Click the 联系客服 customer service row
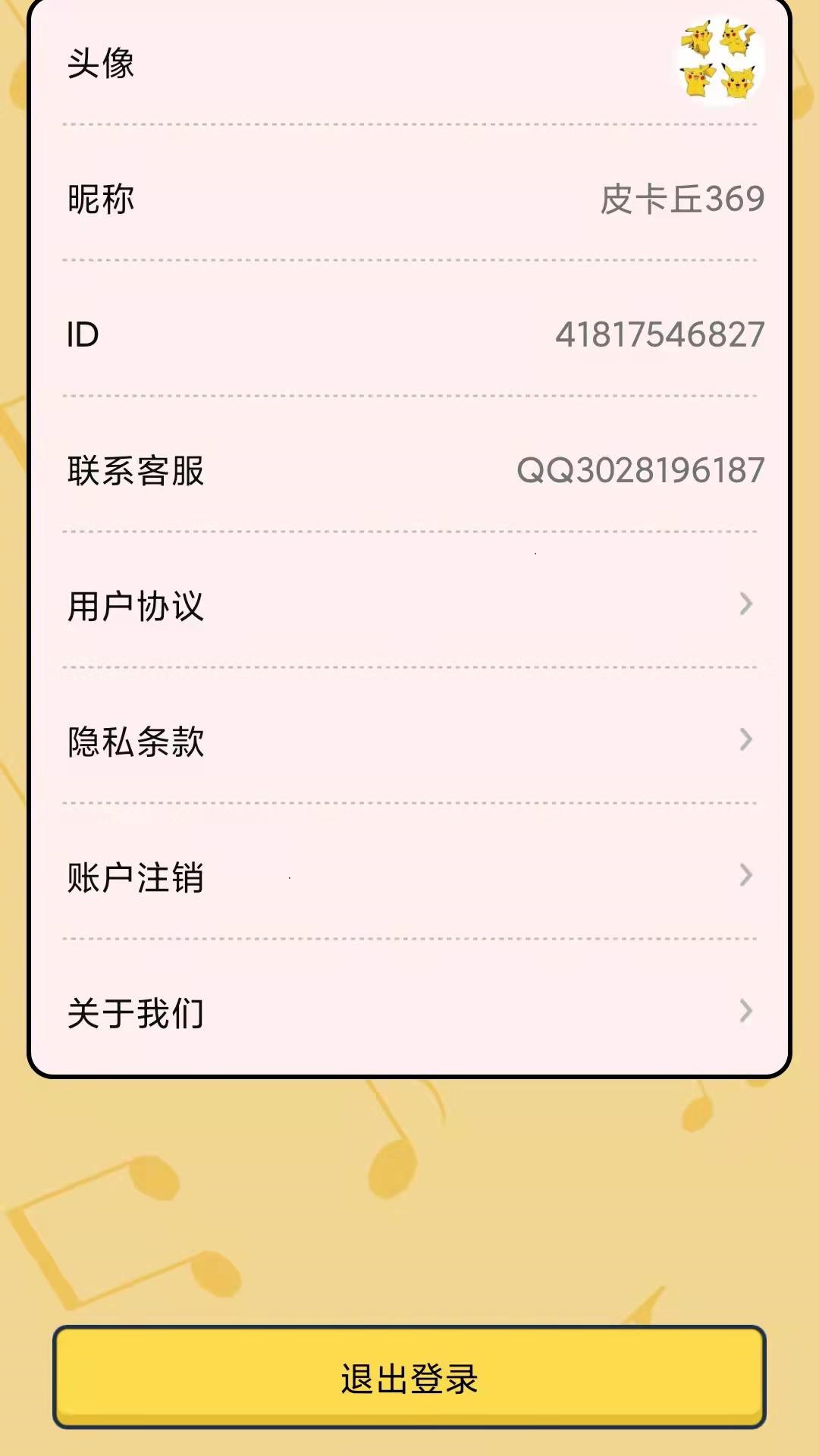This screenshot has height=1456, width=819. (x=135, y=470)
